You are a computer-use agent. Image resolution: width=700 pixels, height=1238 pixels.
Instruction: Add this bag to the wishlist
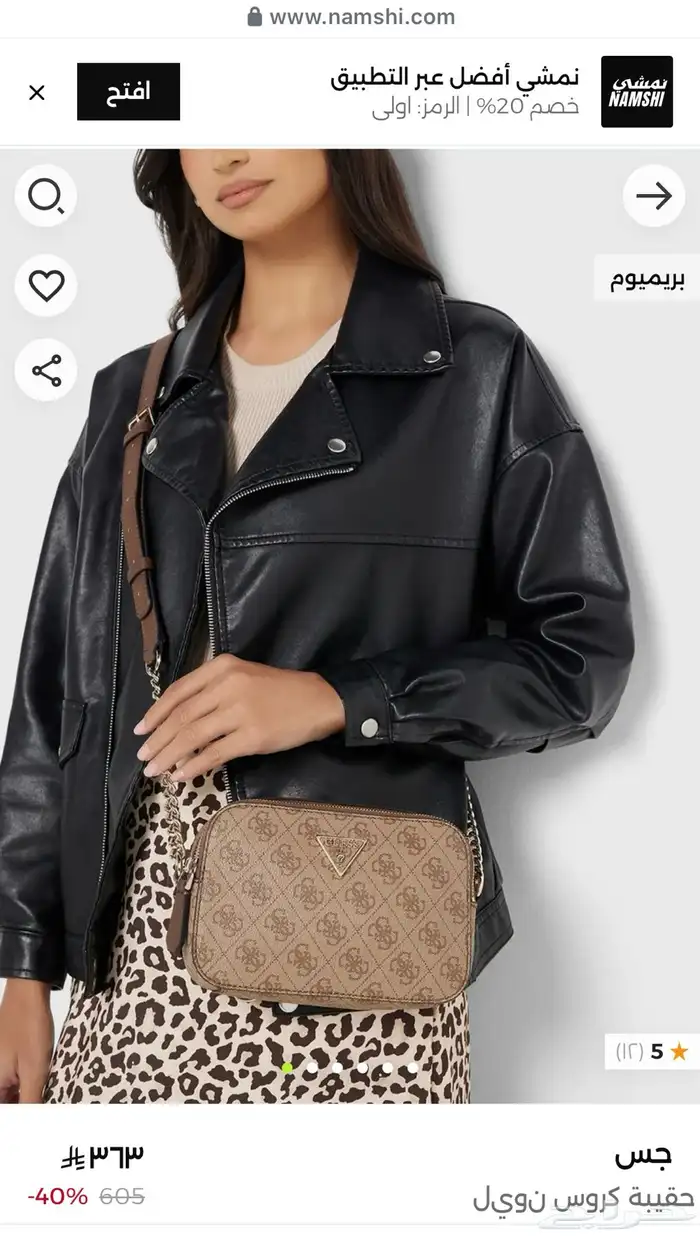[x=46, y=286]
